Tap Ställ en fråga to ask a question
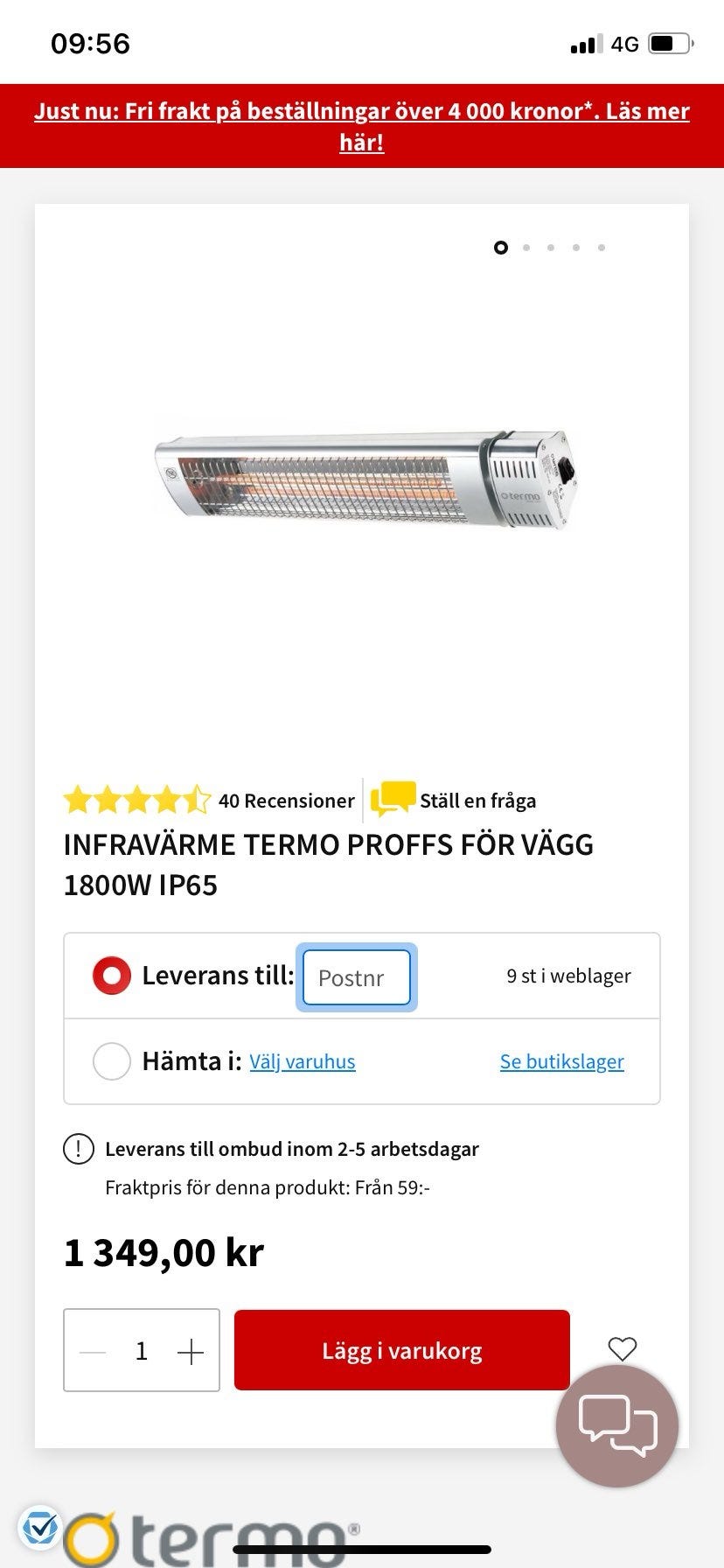The image size is (724, 1568). click(477, 801)
